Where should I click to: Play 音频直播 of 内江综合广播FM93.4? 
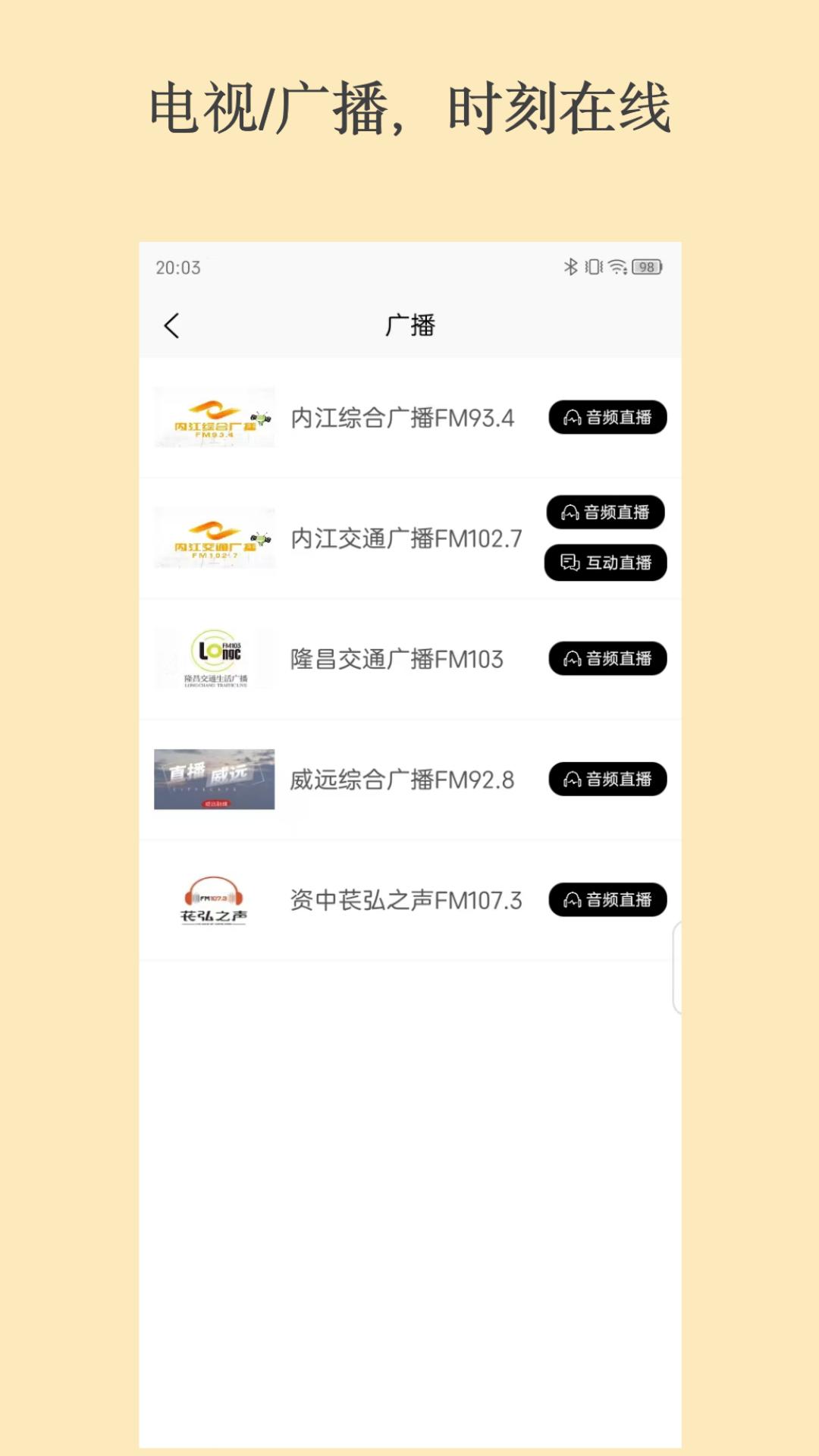click(x=607, y=417)
